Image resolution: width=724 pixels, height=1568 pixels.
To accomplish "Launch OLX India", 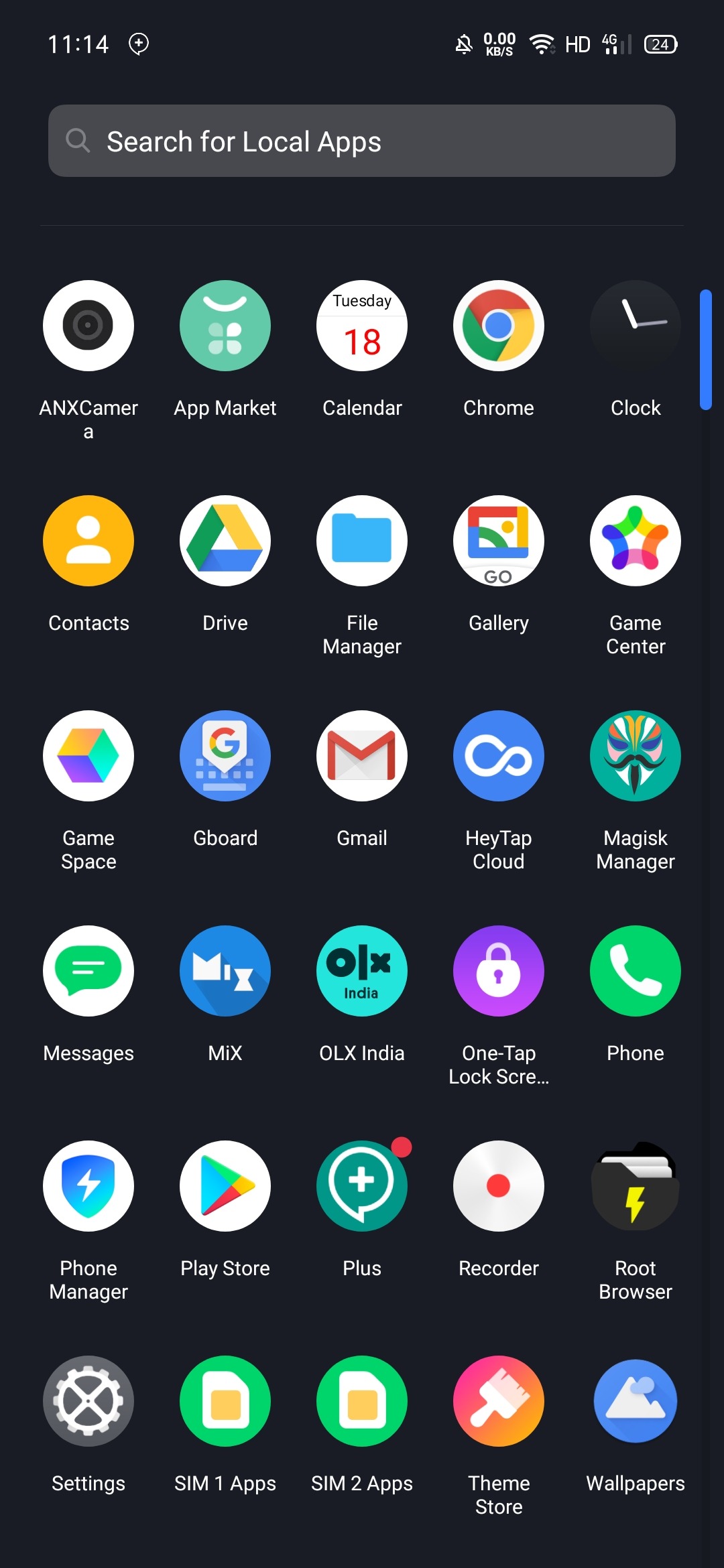I will coord(362,971).
